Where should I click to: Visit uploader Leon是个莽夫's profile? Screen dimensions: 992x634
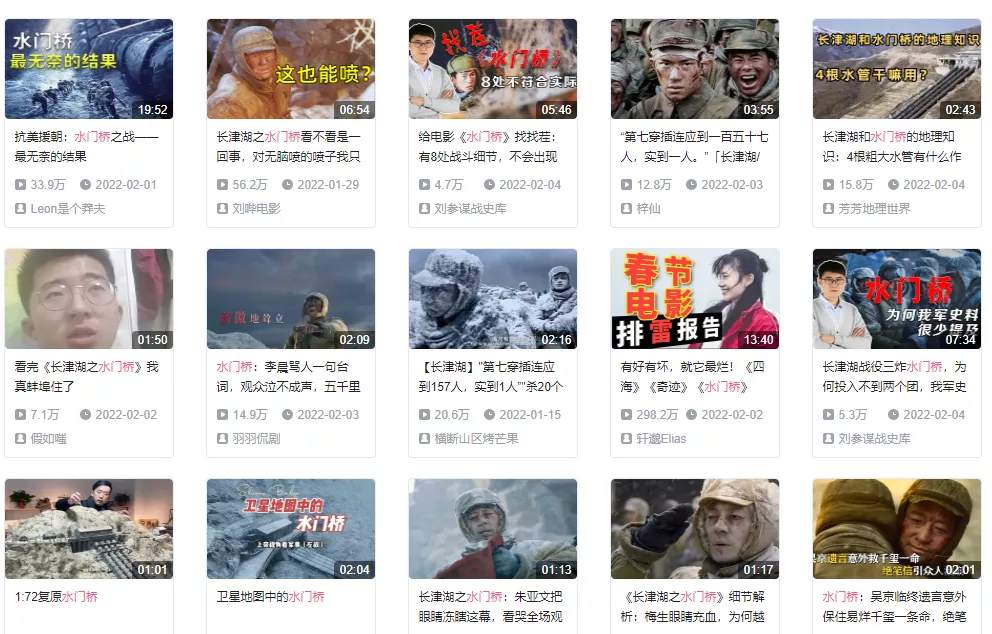67,208
